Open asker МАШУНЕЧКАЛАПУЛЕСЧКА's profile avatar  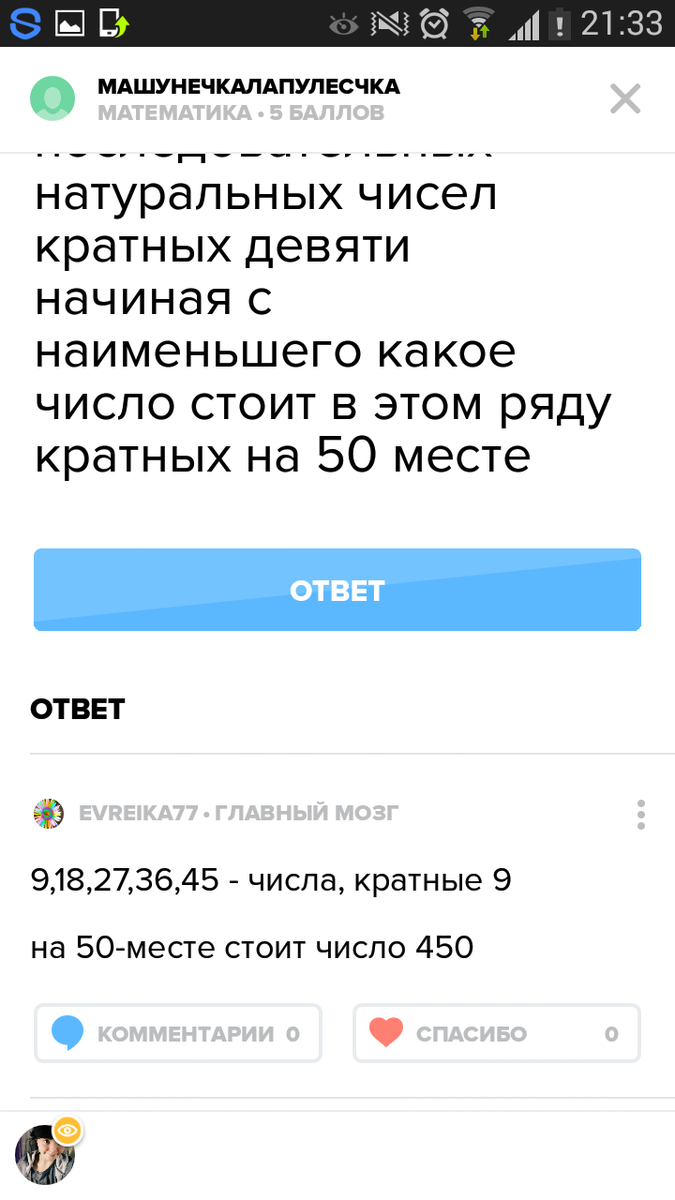(x=52, y=99)
